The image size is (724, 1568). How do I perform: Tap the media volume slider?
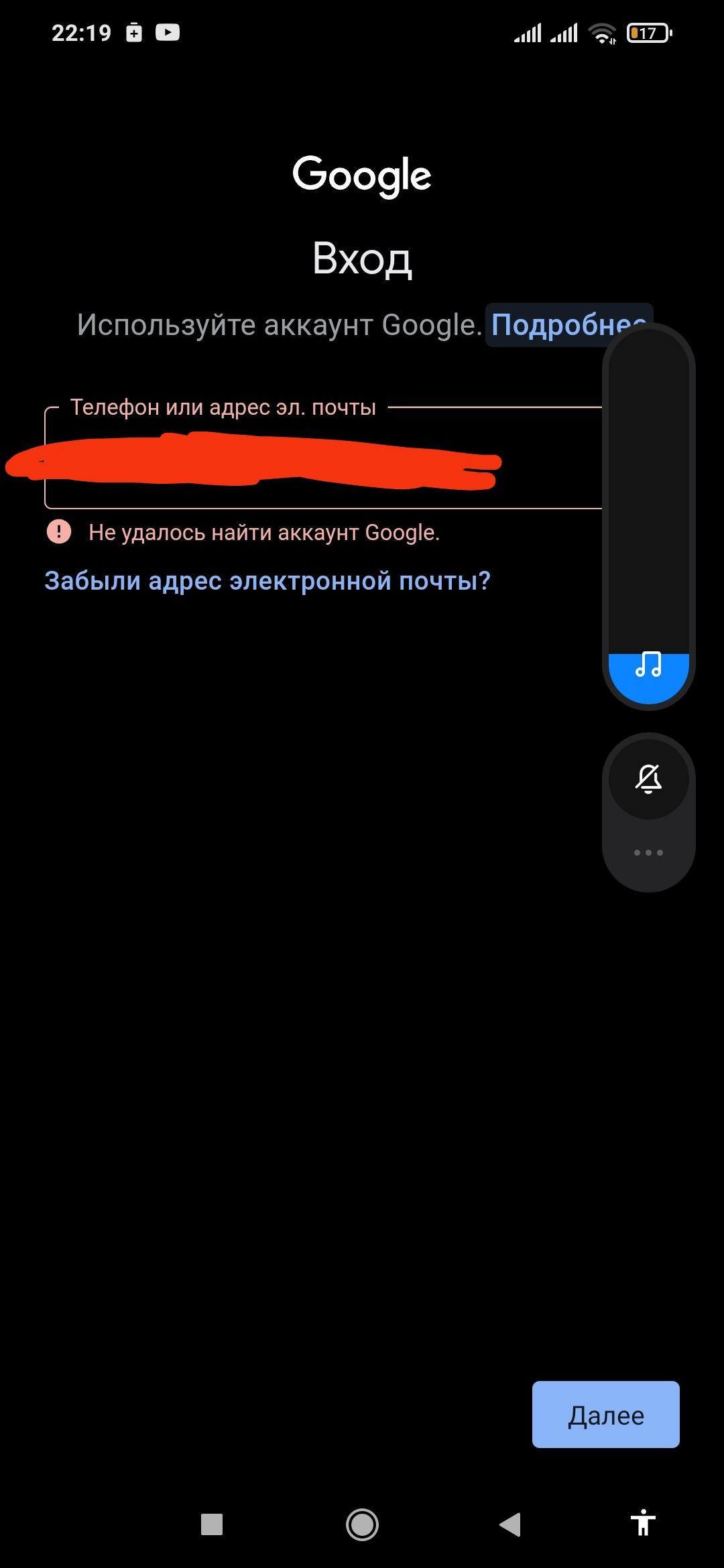click(x=649, y=517)
